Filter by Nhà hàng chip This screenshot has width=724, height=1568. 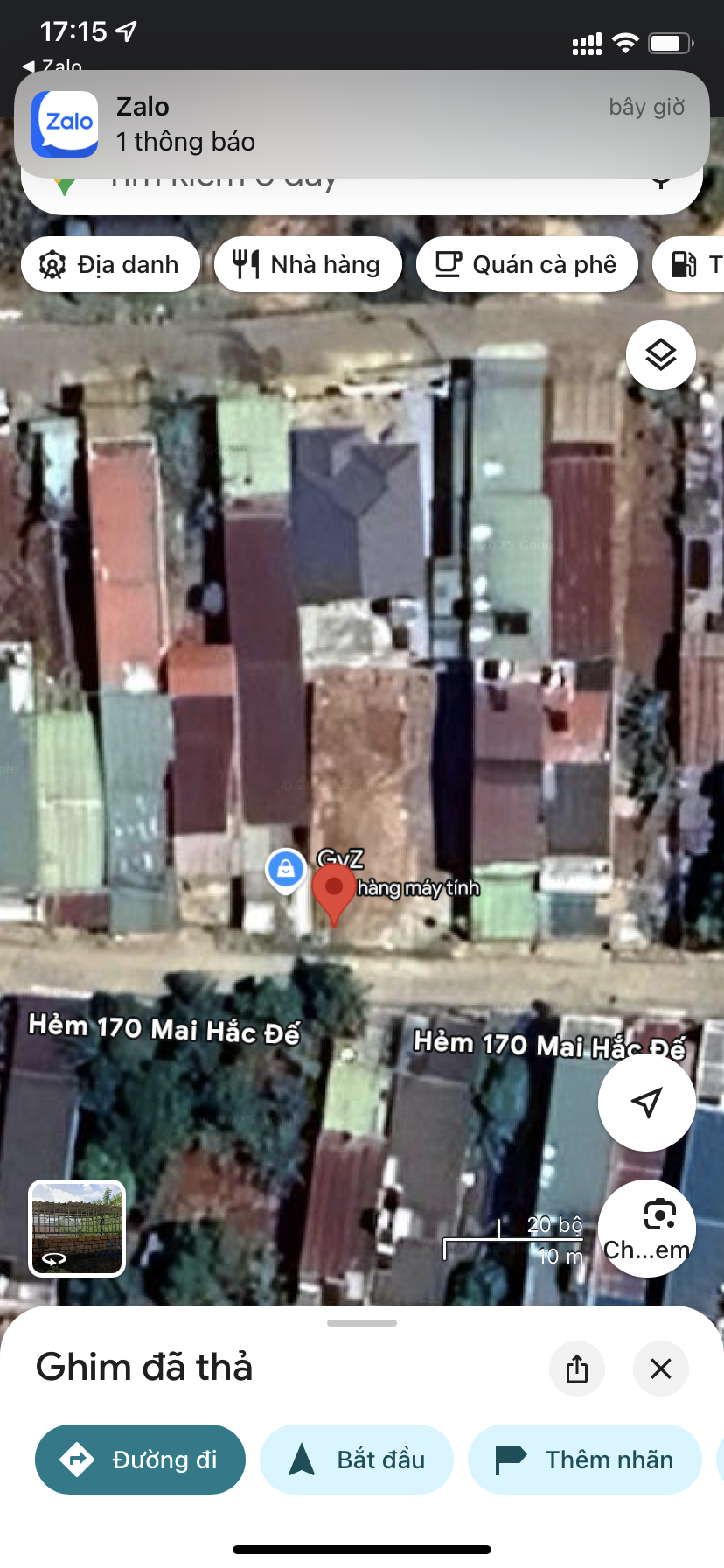(x=308, y=264)
